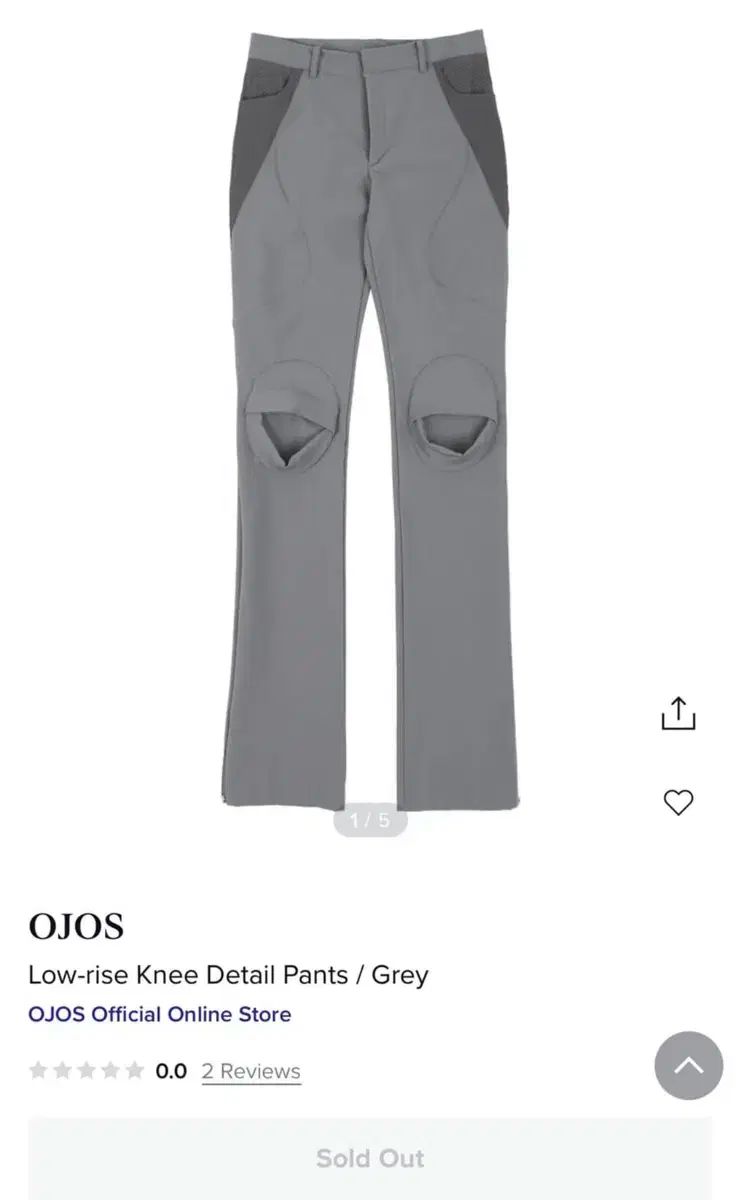Viewport: 741px width, 1200px height.
Task: Click the OJOS brand name
Action: click(75, 926)
